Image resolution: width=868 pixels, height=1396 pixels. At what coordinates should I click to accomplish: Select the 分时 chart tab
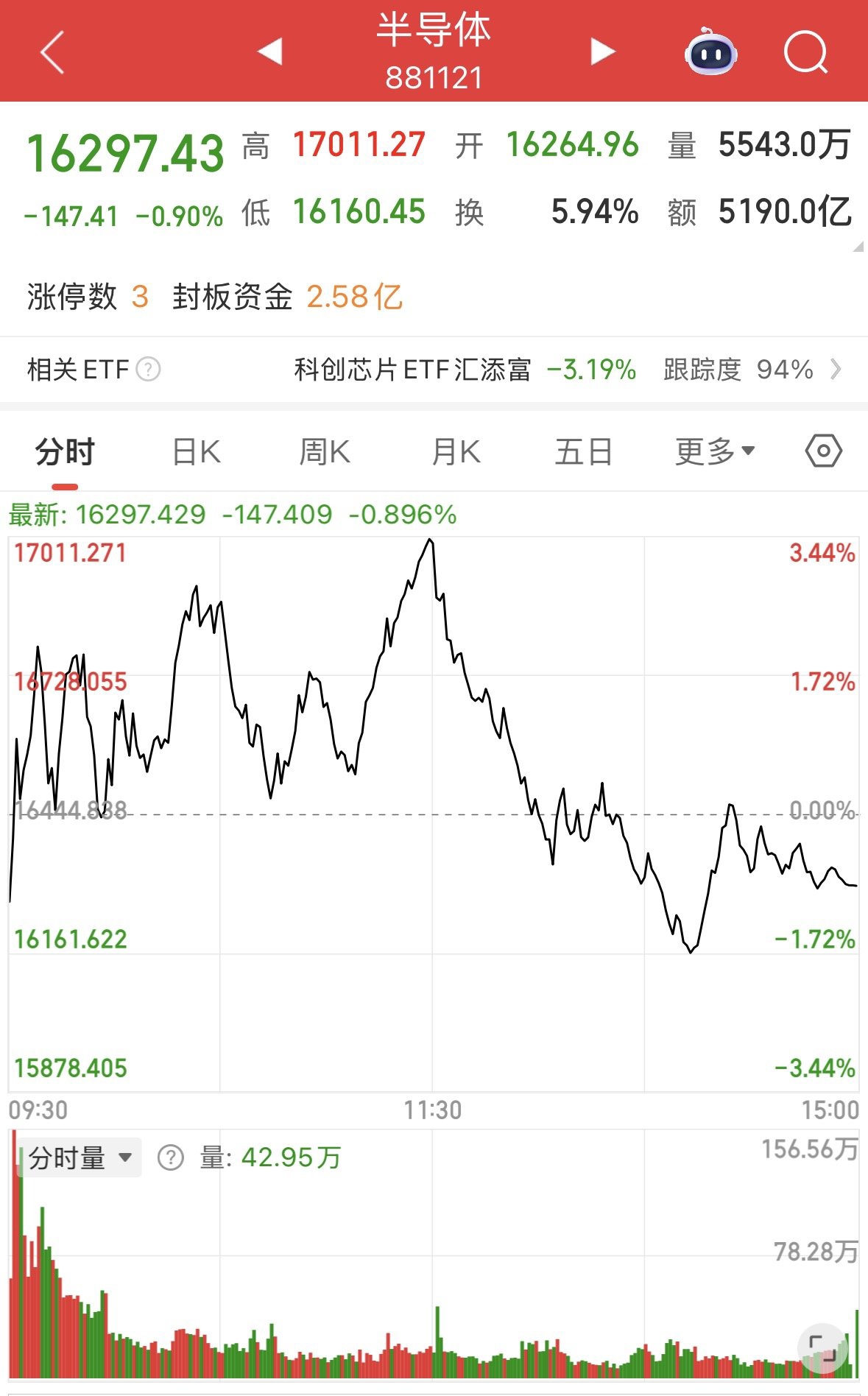(65, 451)
